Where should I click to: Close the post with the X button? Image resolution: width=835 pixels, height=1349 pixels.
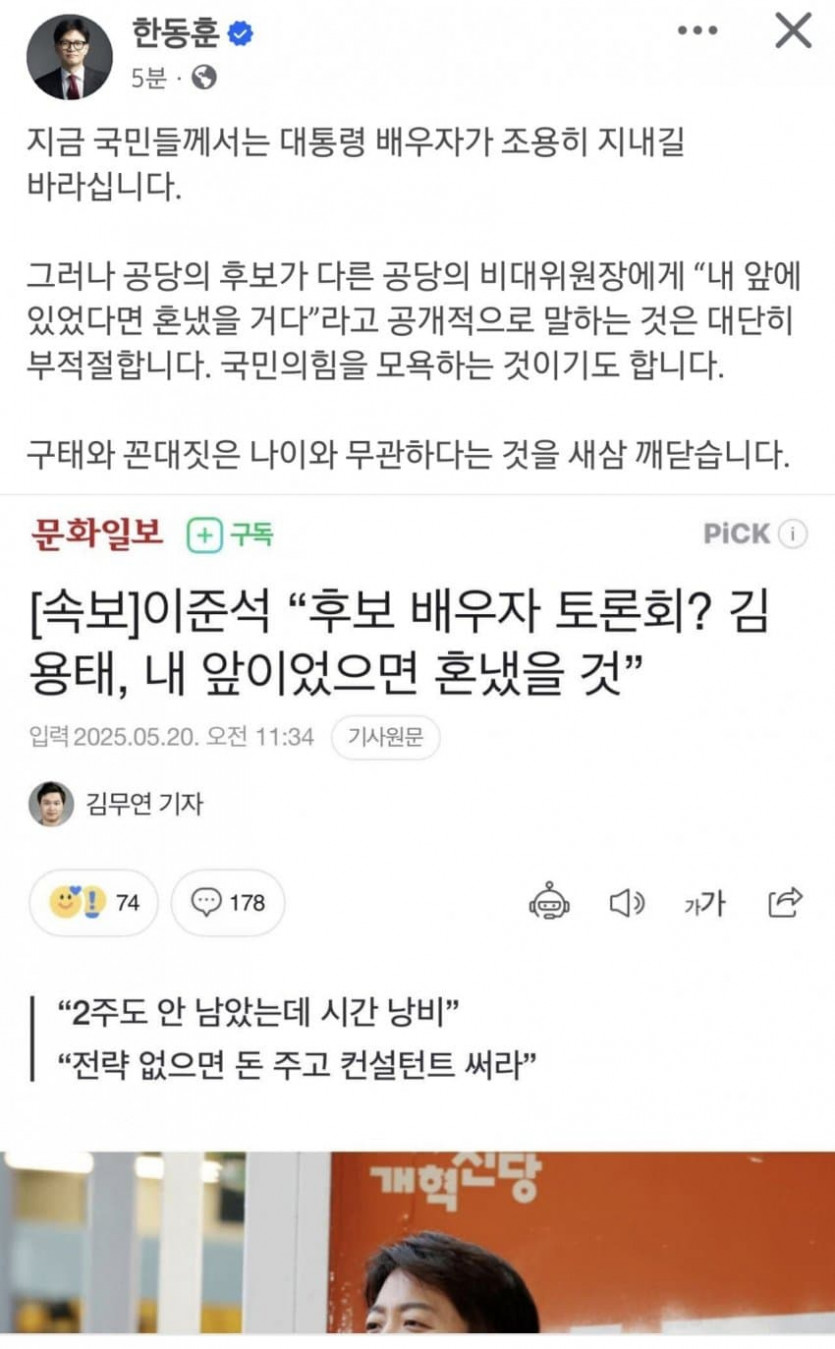(793, 32)
